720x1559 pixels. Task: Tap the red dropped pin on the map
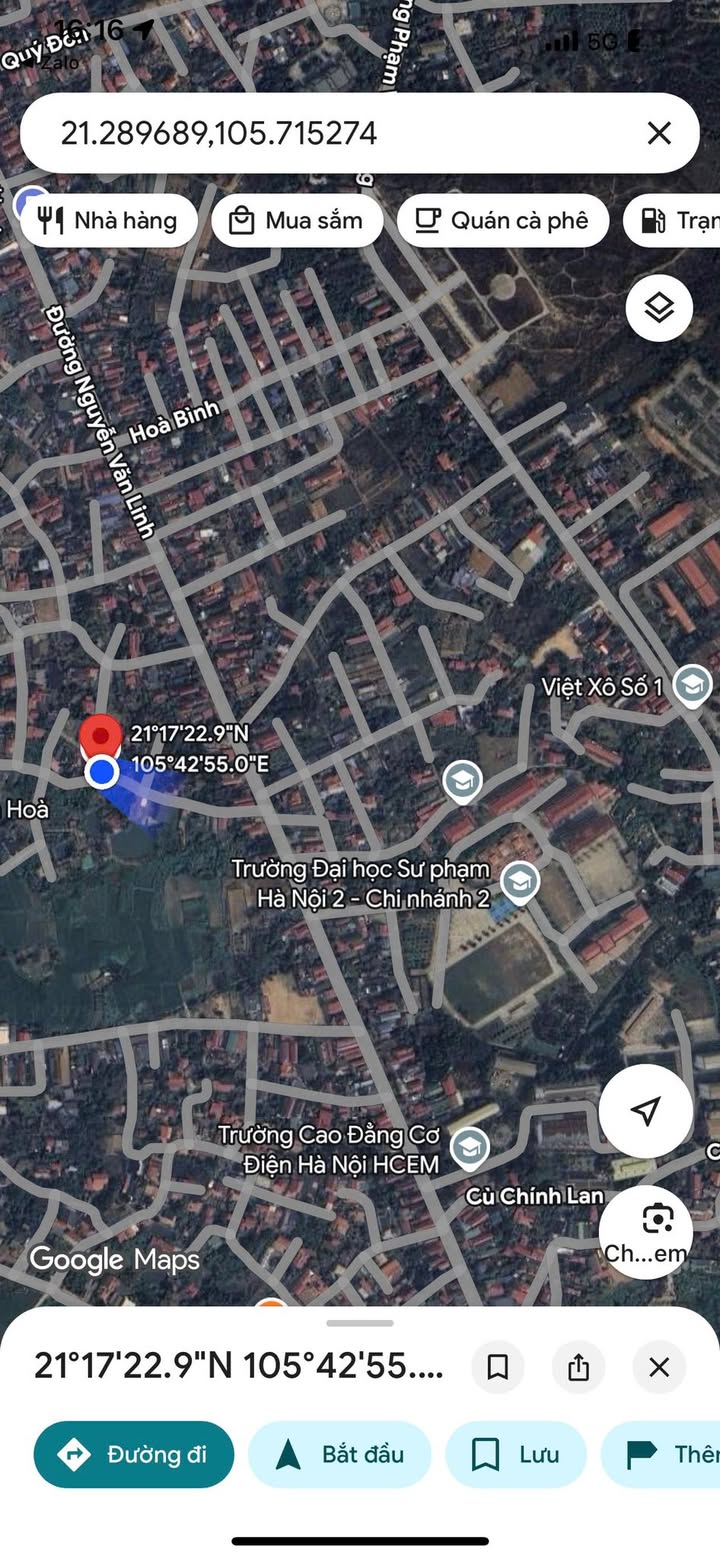100,737
